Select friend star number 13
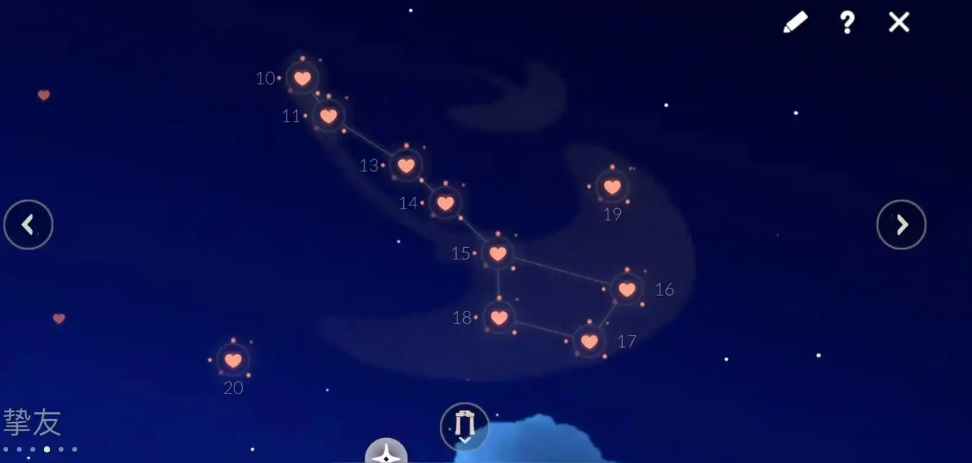The image size is (972, 463). [x=406, y=165]
